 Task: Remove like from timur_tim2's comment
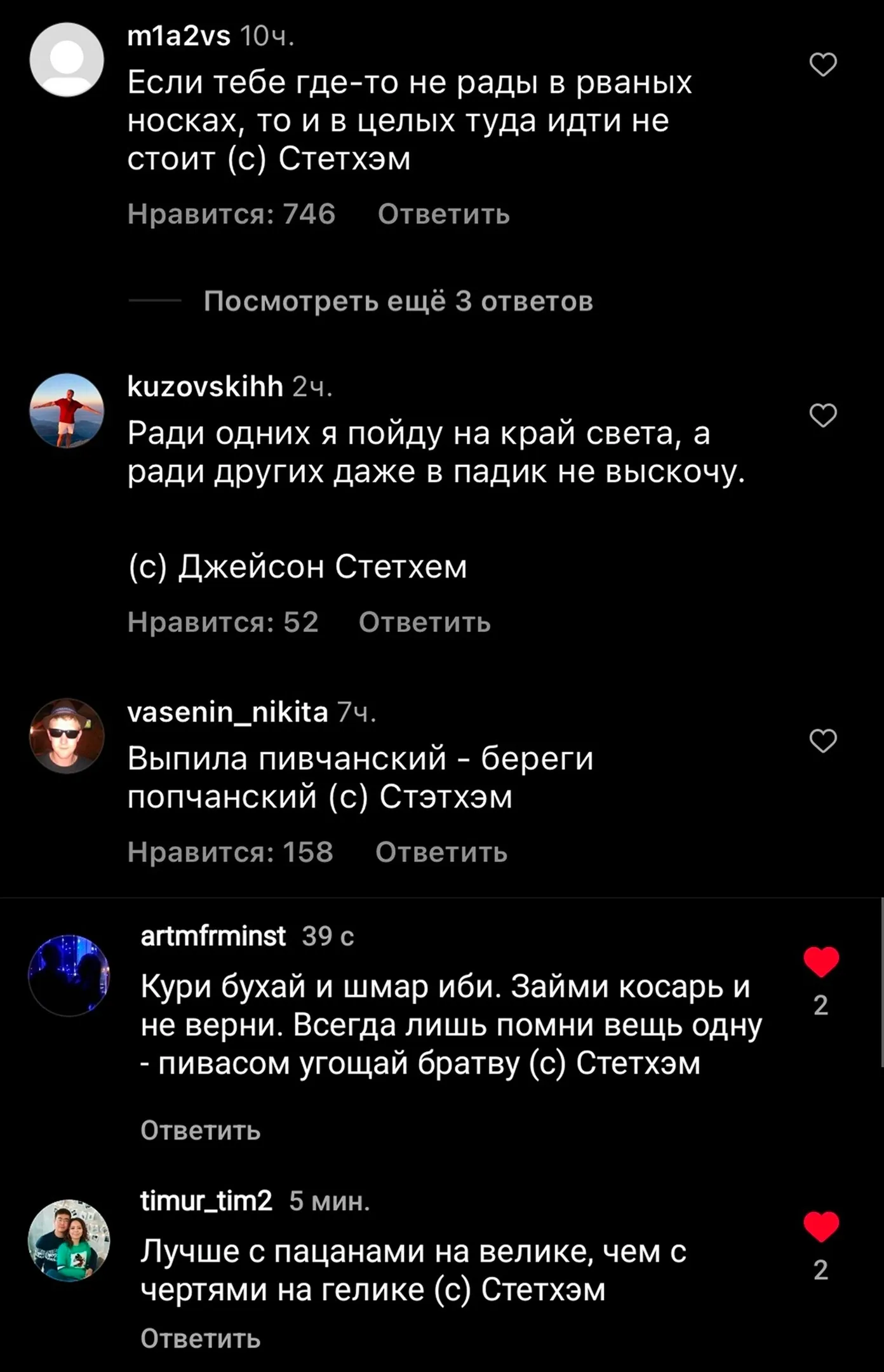pyautogui.click(x=821, y=1227)
